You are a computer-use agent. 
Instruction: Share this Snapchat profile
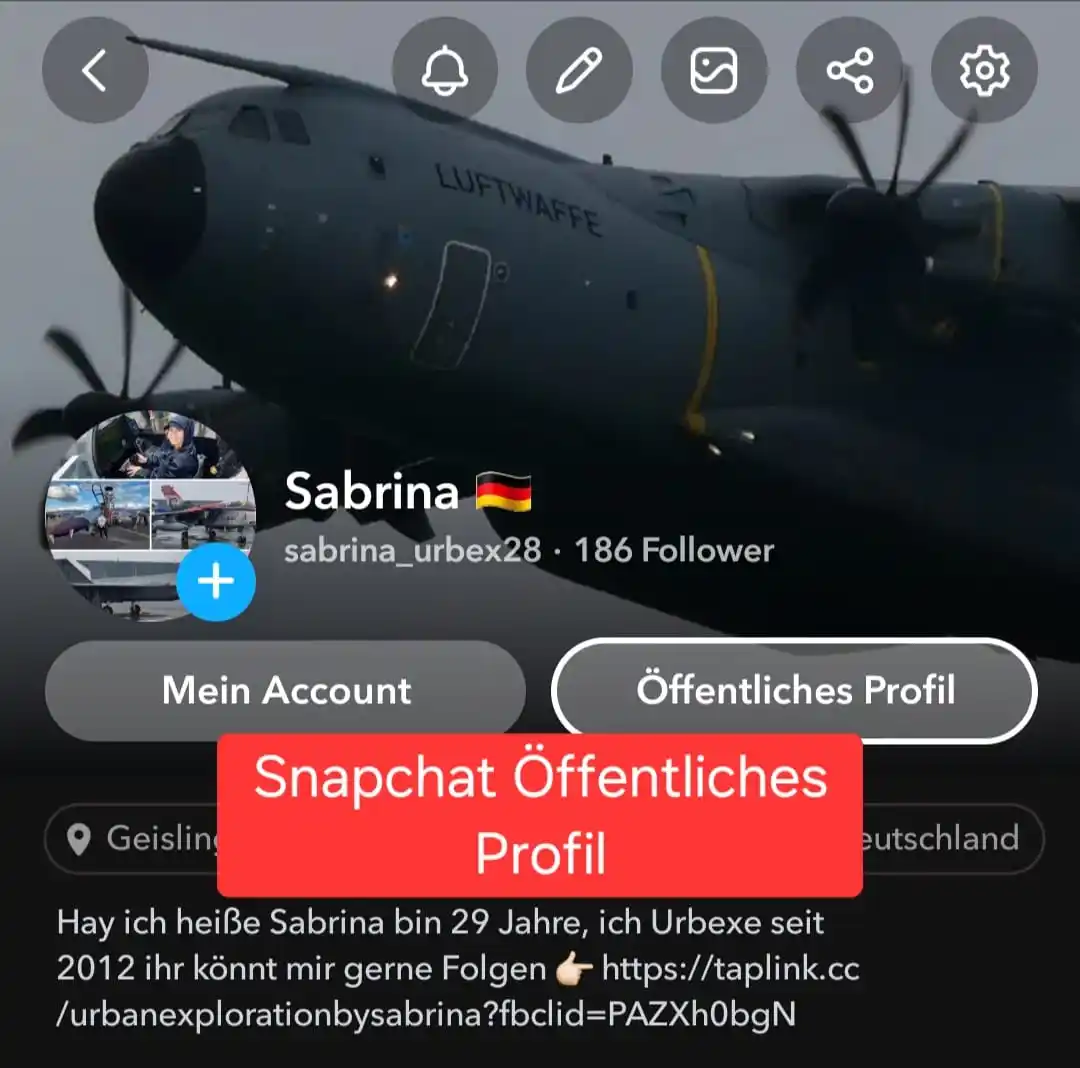(849, 71)
